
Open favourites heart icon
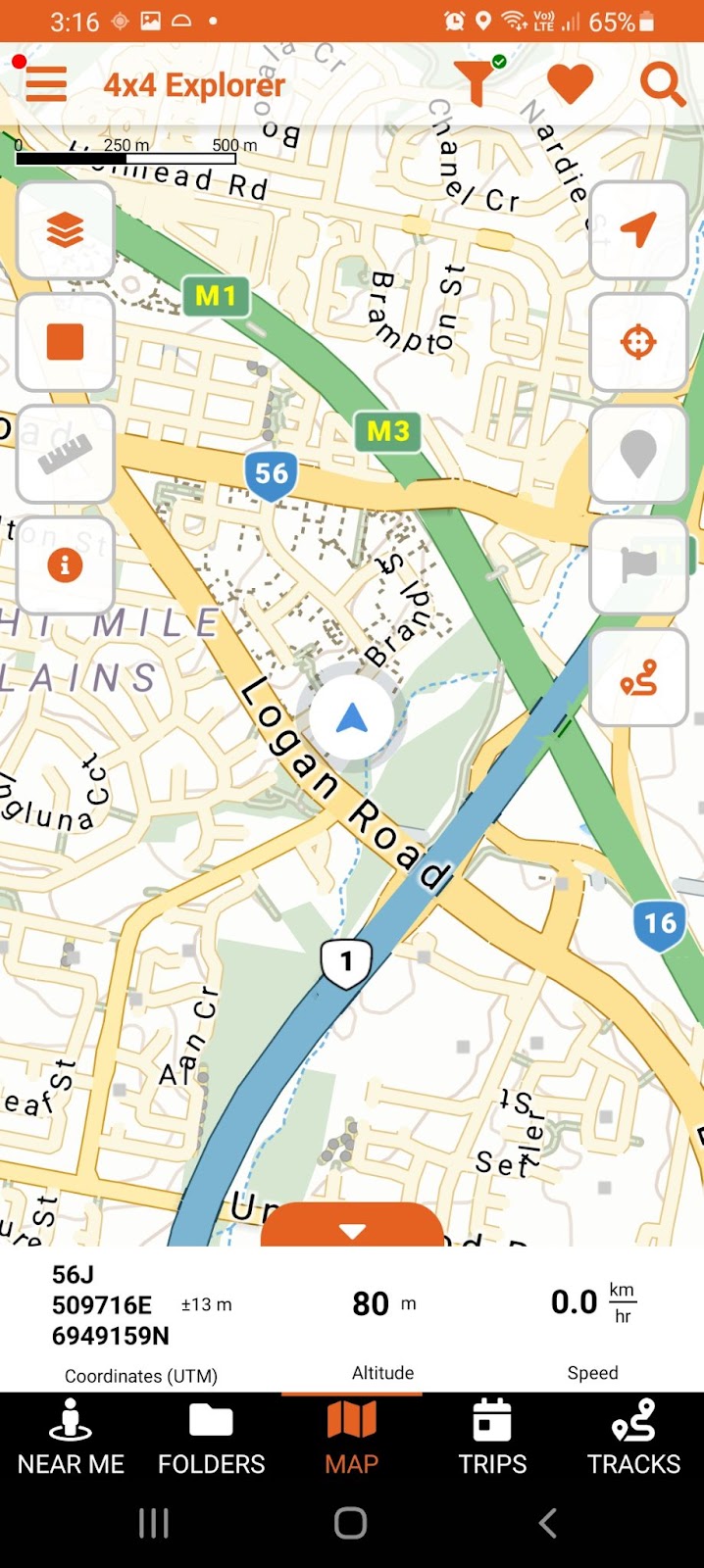tap(570, 83)
